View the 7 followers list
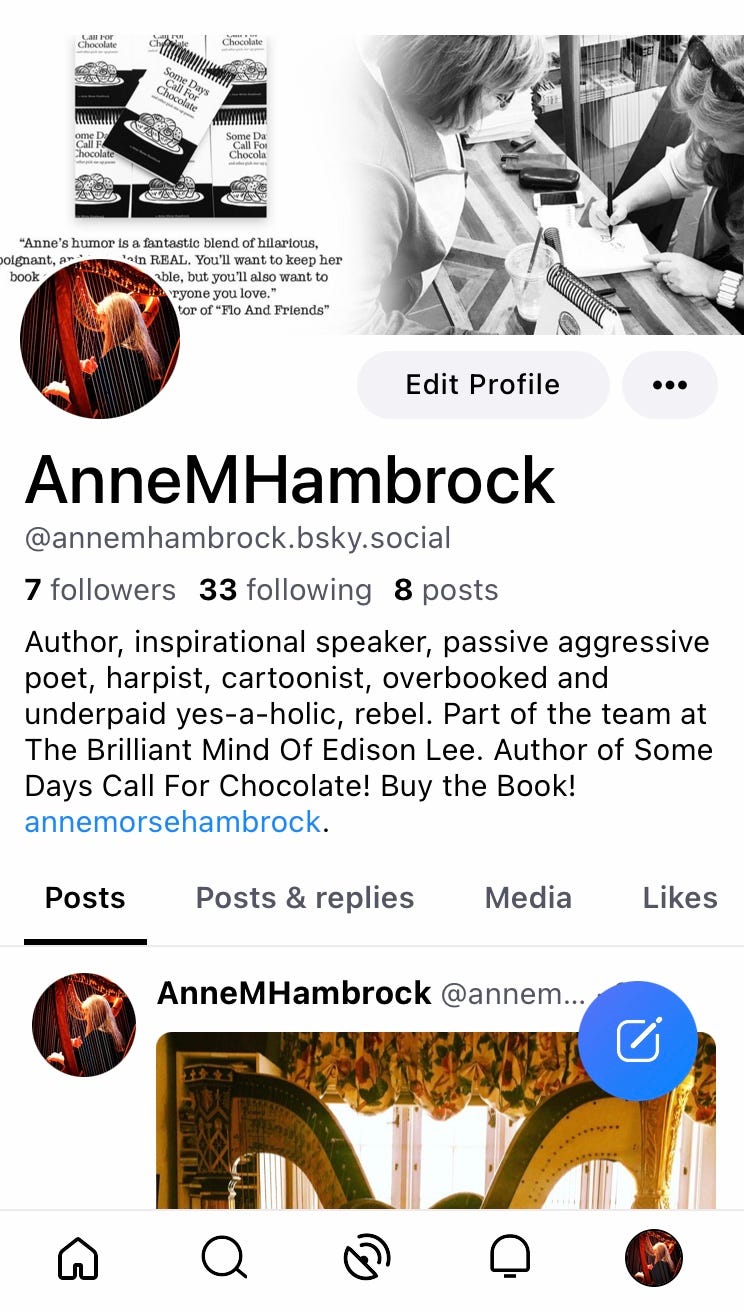This screenshot has width=744, height=1312. tap(100, 590)
